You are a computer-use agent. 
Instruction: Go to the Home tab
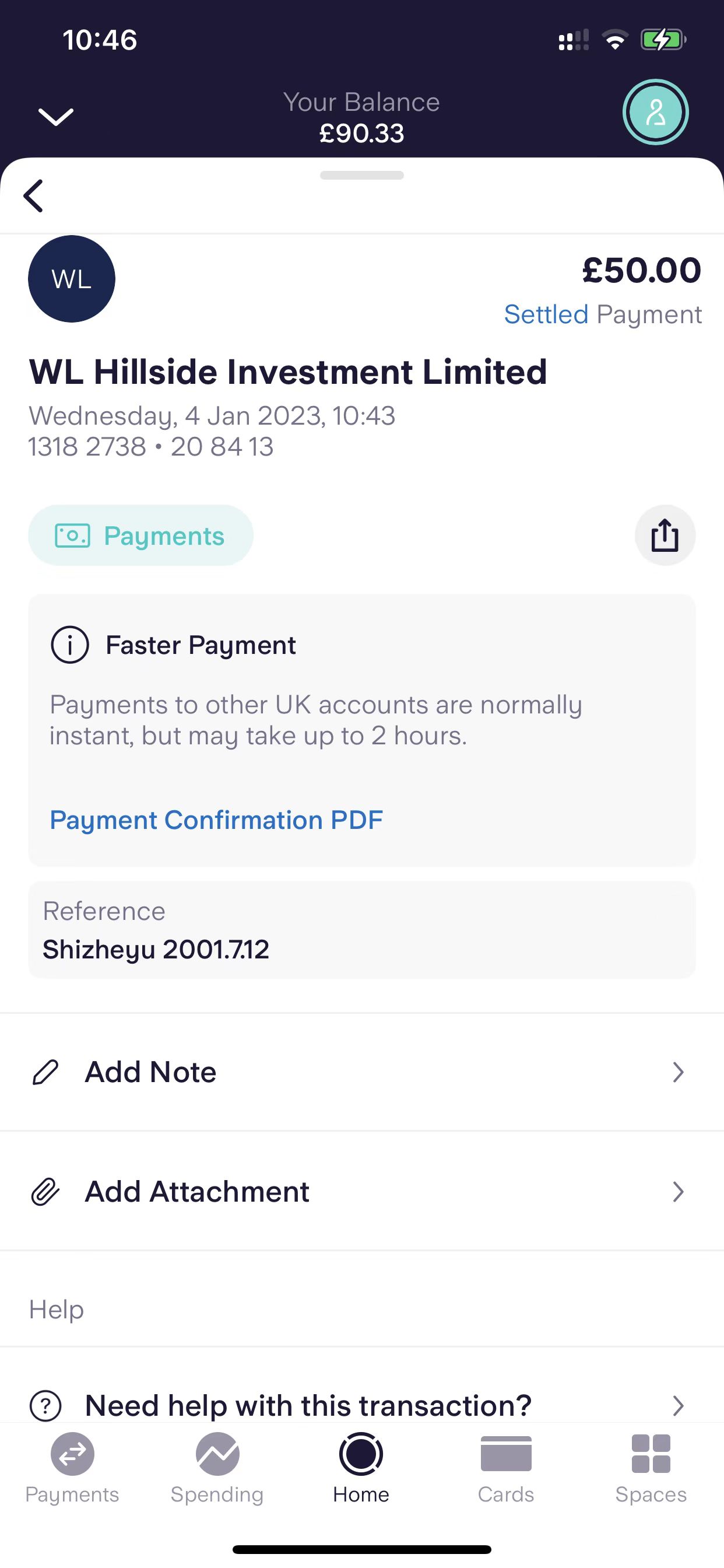pos(361,1468)
